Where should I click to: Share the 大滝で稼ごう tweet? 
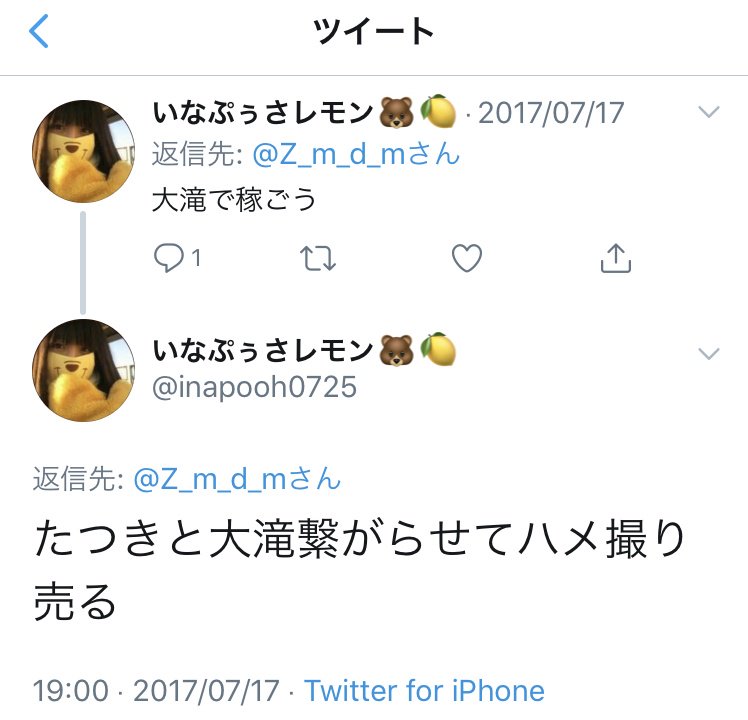(x=615, y=259)
